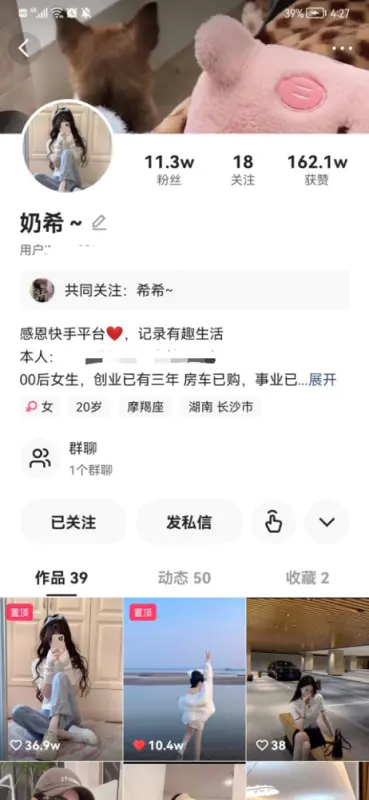Image resolution: width=369 pixels, height=800 pixels.
Task: Switch to the 动态 50 tab
Action: pos(184,578)
